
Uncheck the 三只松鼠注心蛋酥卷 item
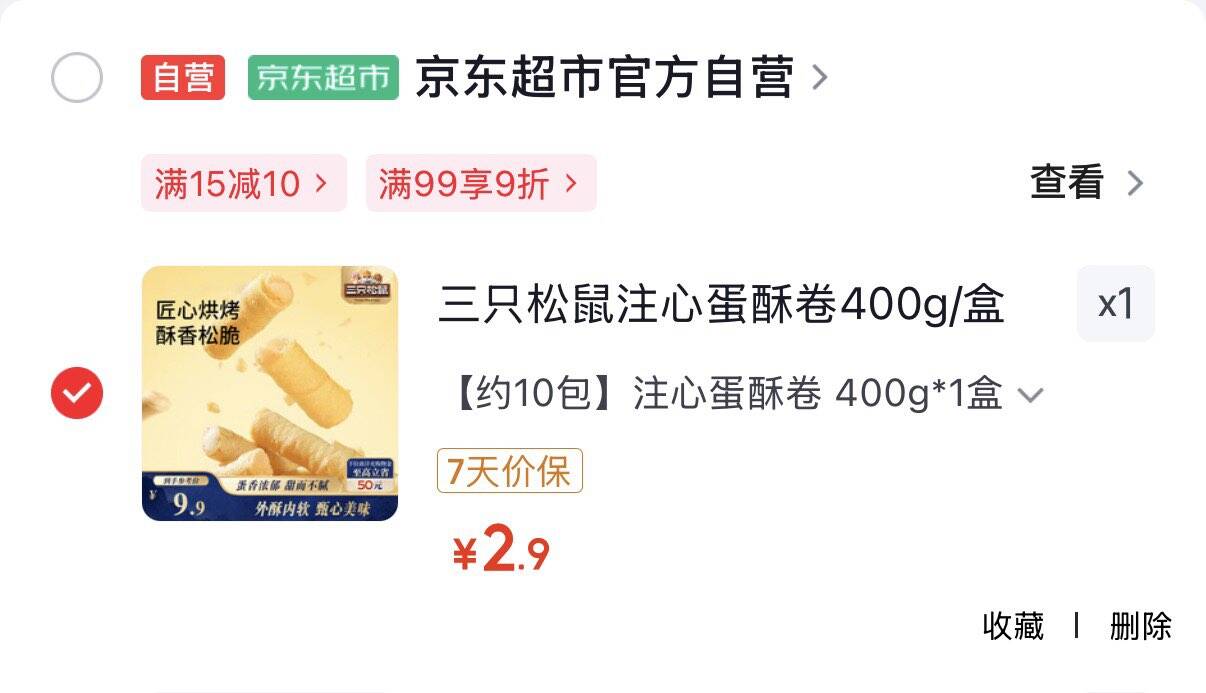(x=77, y=393)
